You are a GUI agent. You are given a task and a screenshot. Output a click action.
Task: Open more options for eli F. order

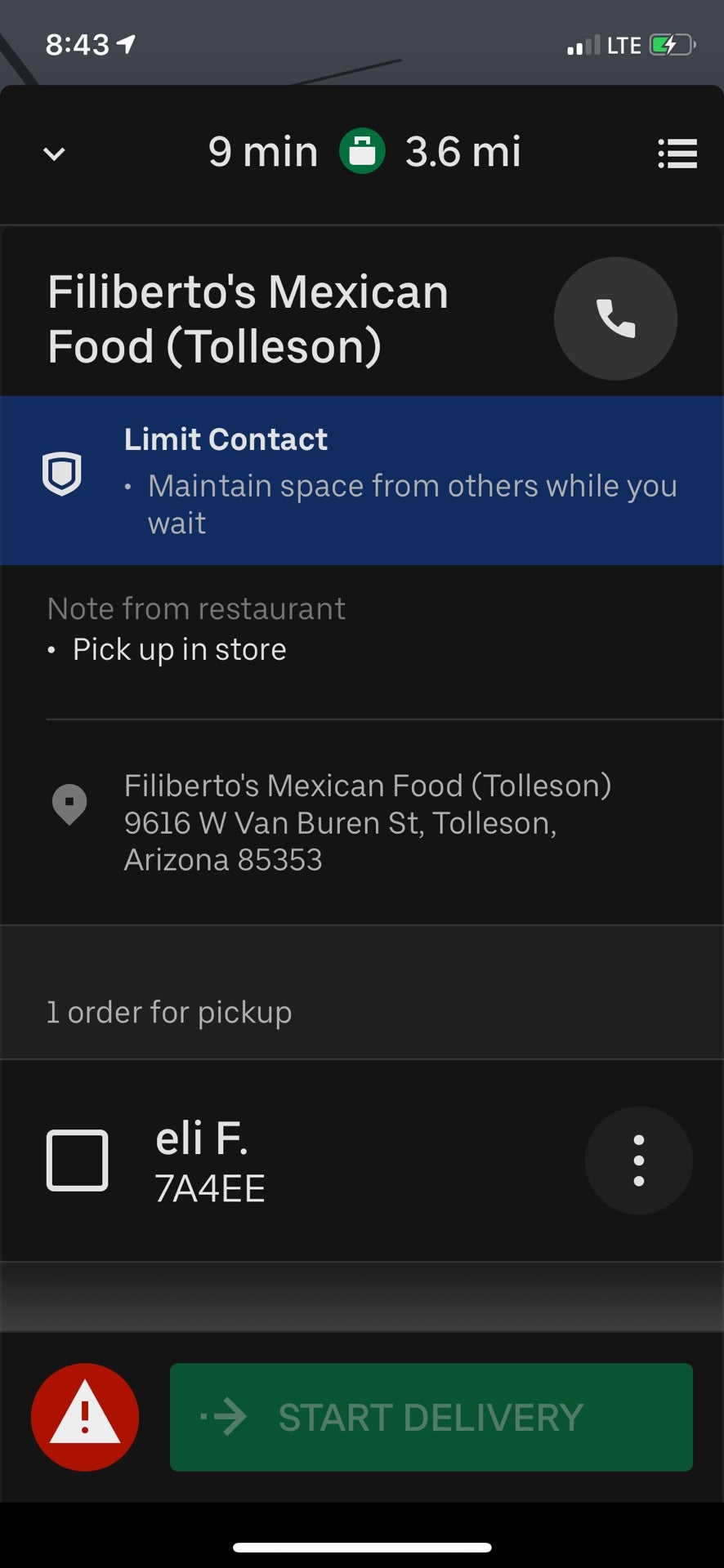click(638, 1160)
